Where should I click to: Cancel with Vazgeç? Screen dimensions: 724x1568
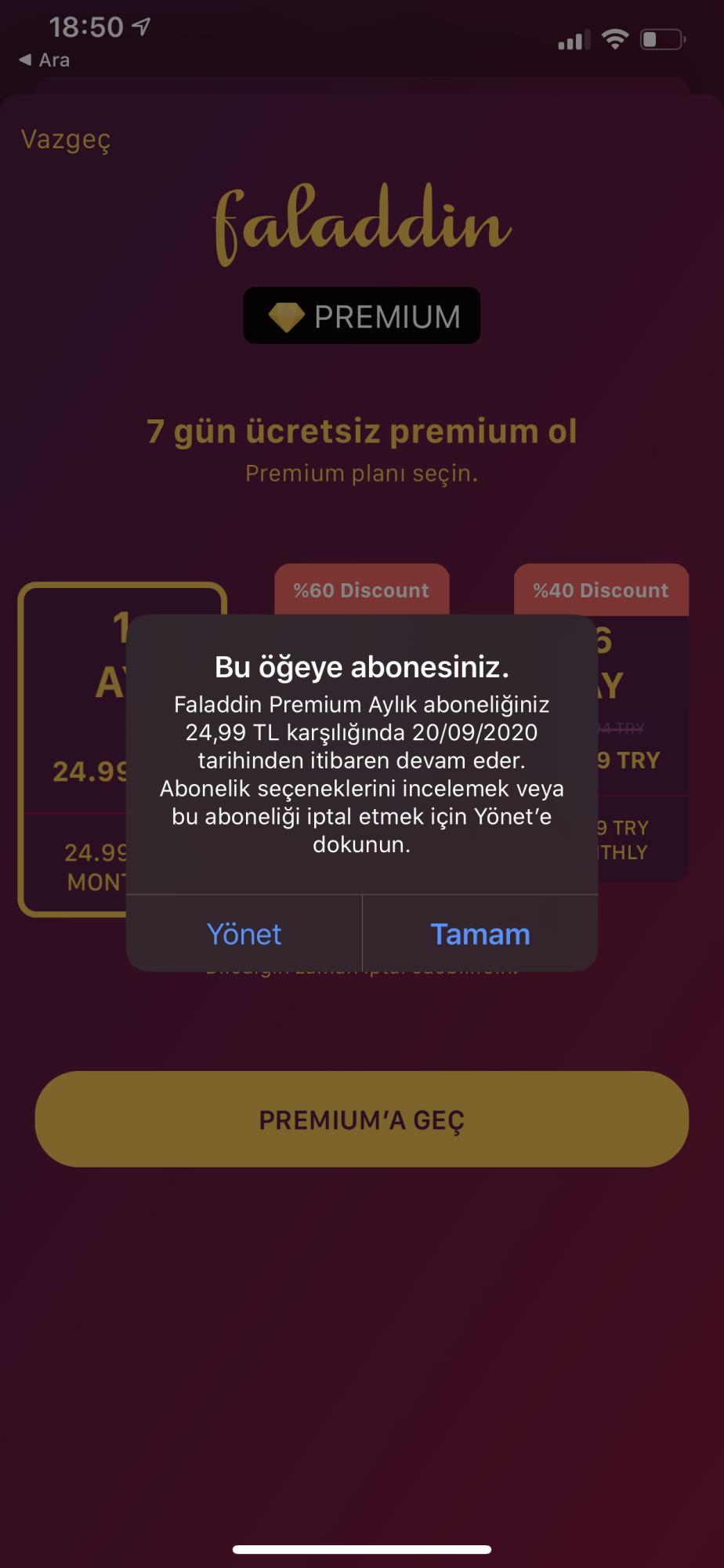point(66,140)
